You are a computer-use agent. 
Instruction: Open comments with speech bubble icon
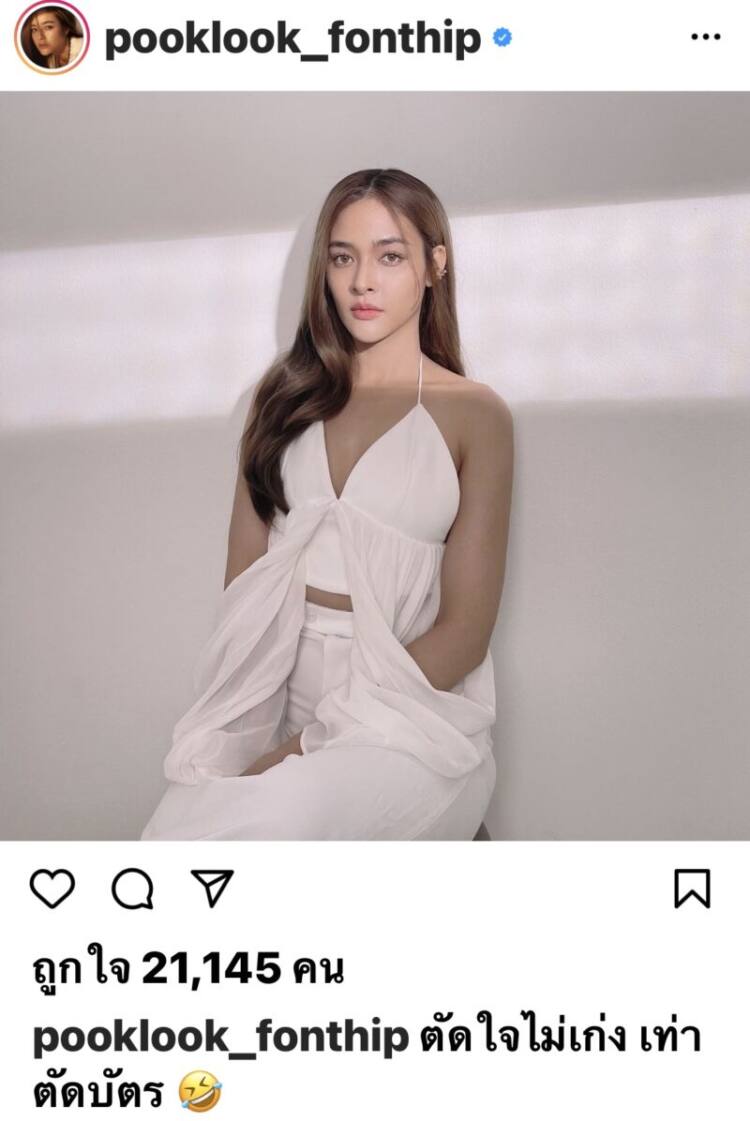(132, 888)
